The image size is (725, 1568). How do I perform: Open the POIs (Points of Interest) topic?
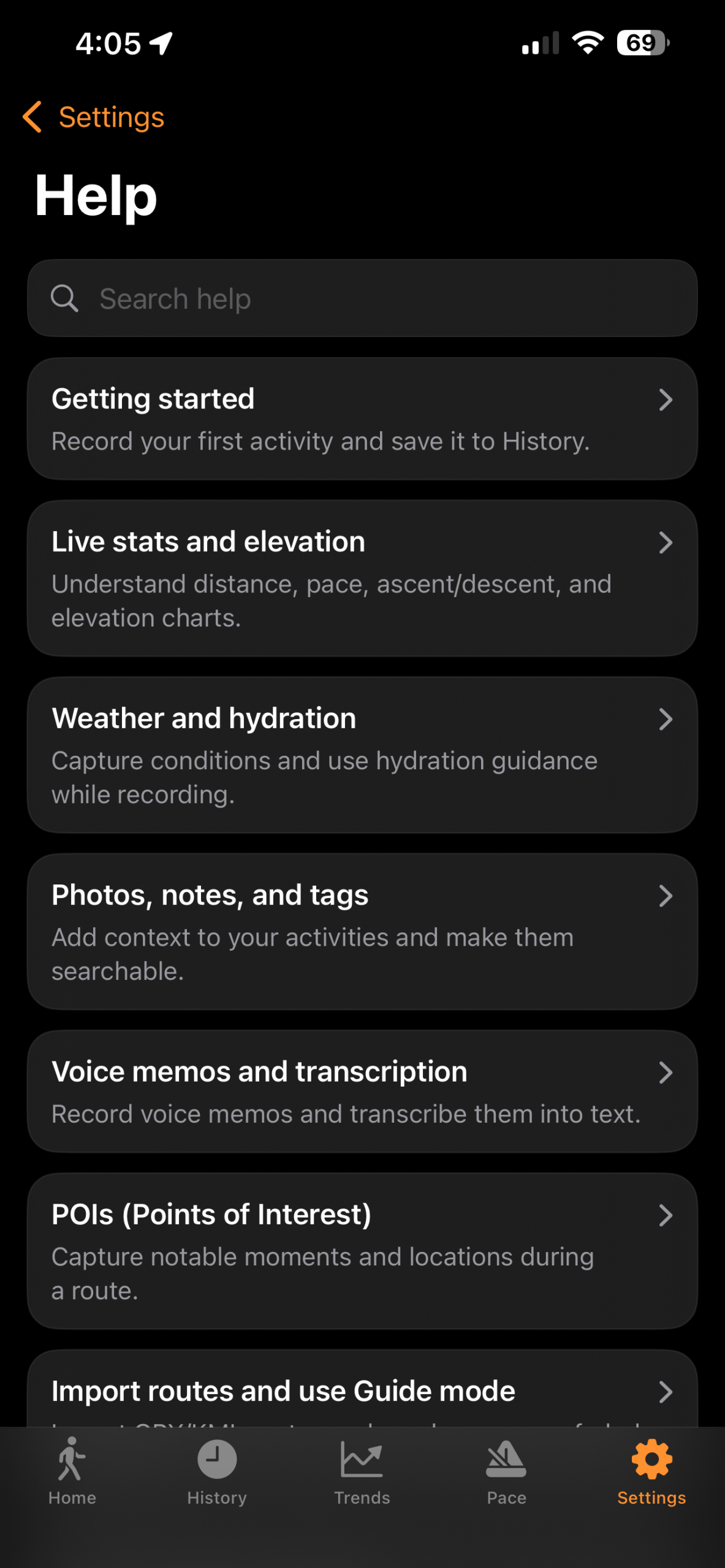click(x=362, y=1251)
